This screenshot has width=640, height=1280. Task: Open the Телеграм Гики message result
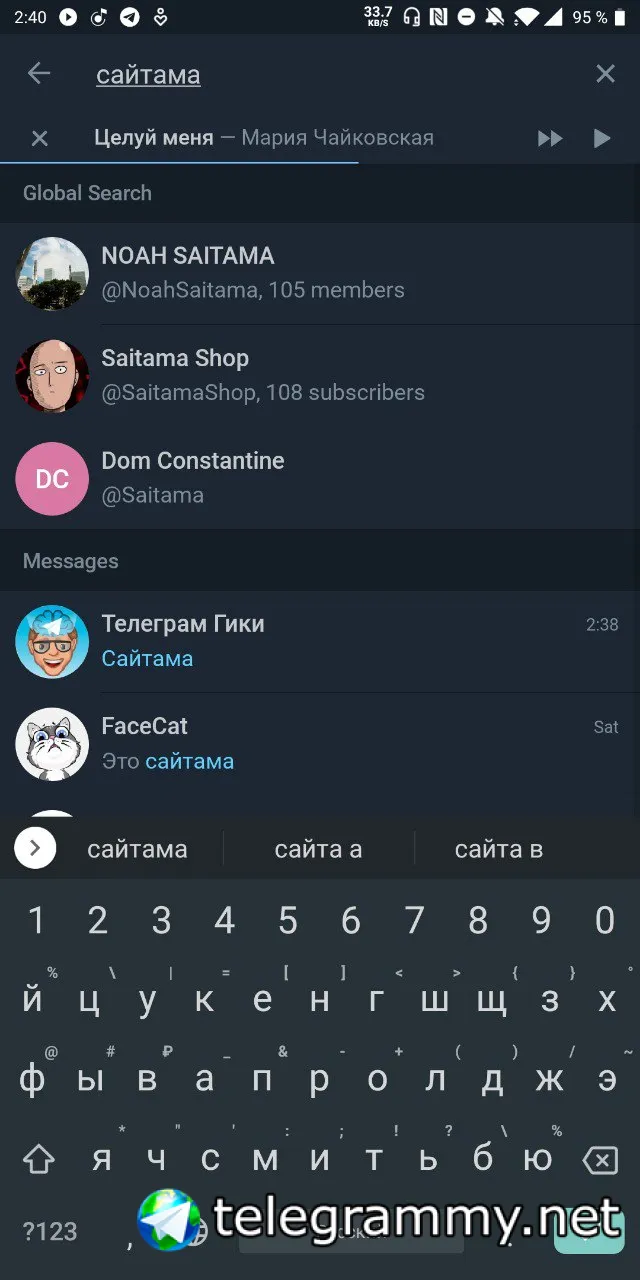[x=320, y=641]
